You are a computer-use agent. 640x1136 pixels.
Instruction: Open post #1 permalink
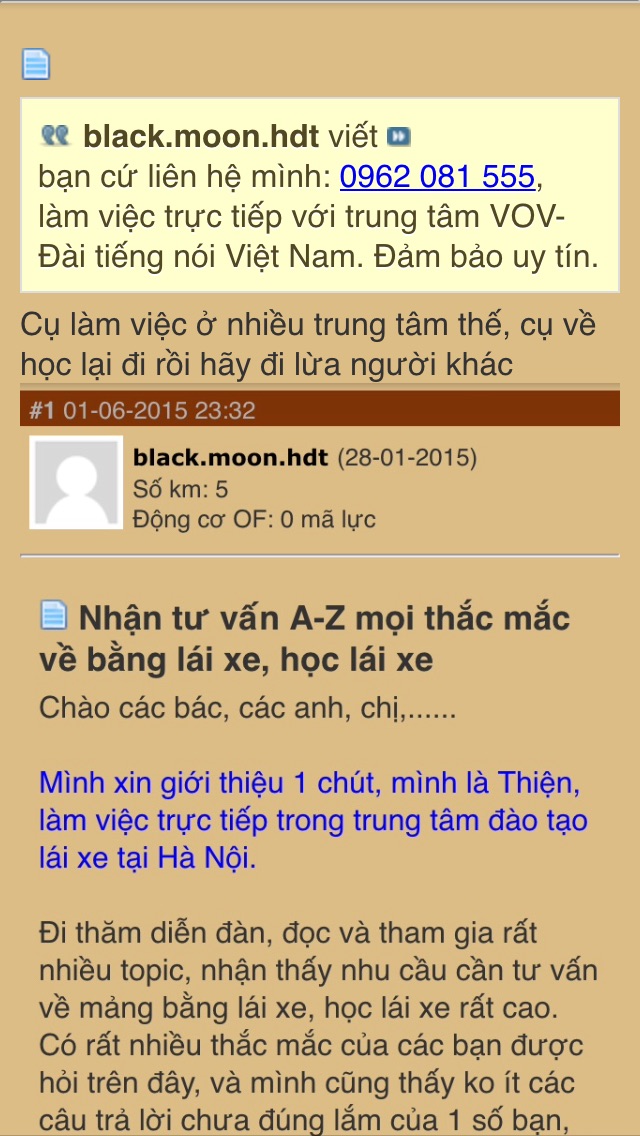pyautogui.click(x=41, y=410)
